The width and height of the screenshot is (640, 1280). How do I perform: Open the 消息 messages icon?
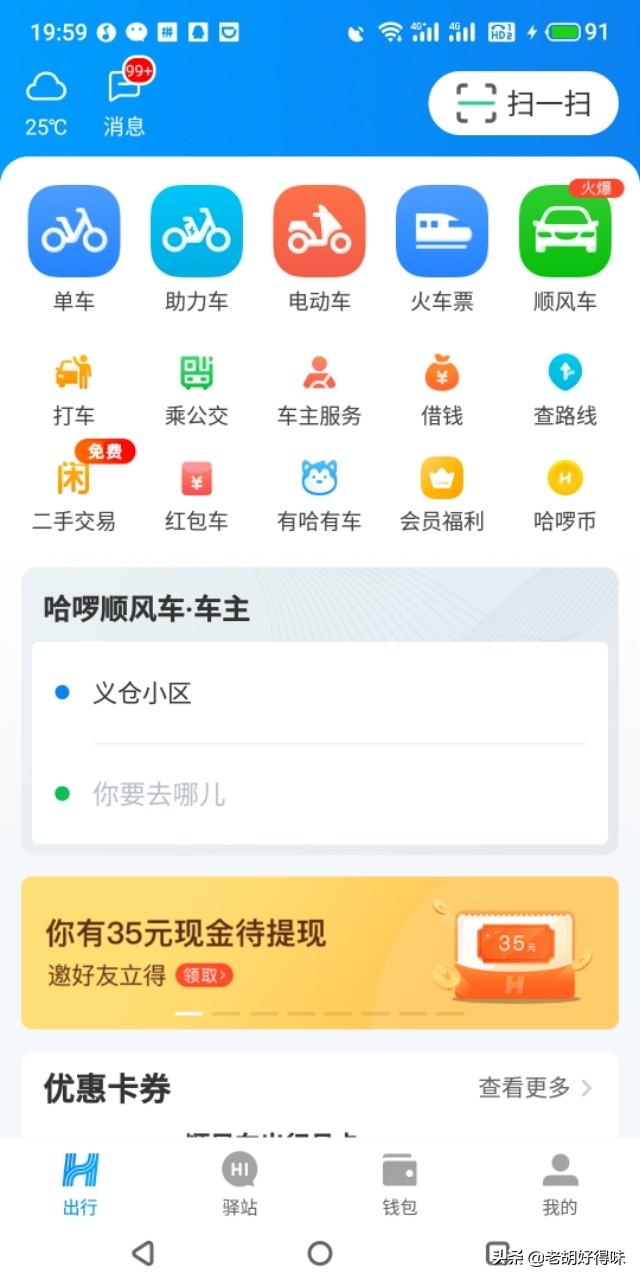125,99
